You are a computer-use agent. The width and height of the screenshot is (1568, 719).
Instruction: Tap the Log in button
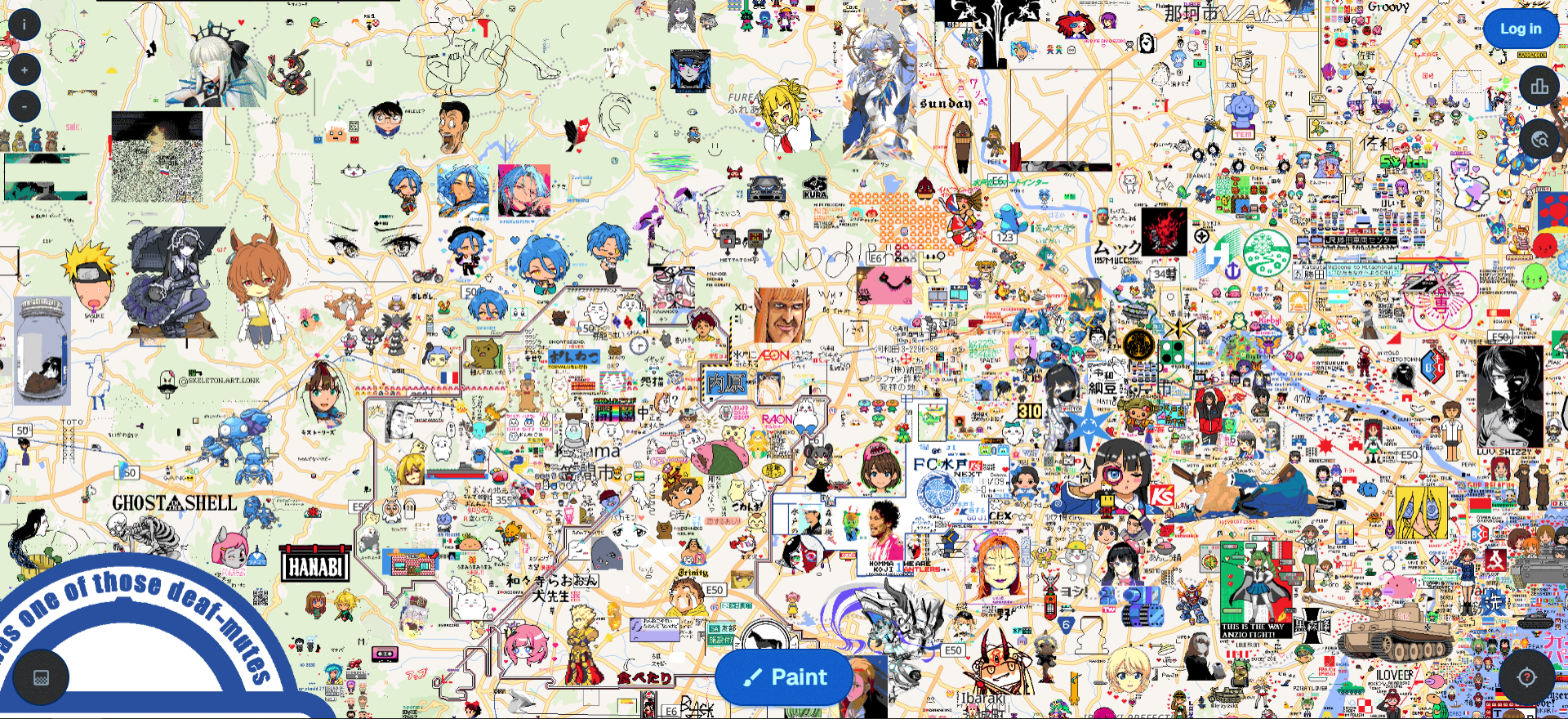tap(1520, 29)
